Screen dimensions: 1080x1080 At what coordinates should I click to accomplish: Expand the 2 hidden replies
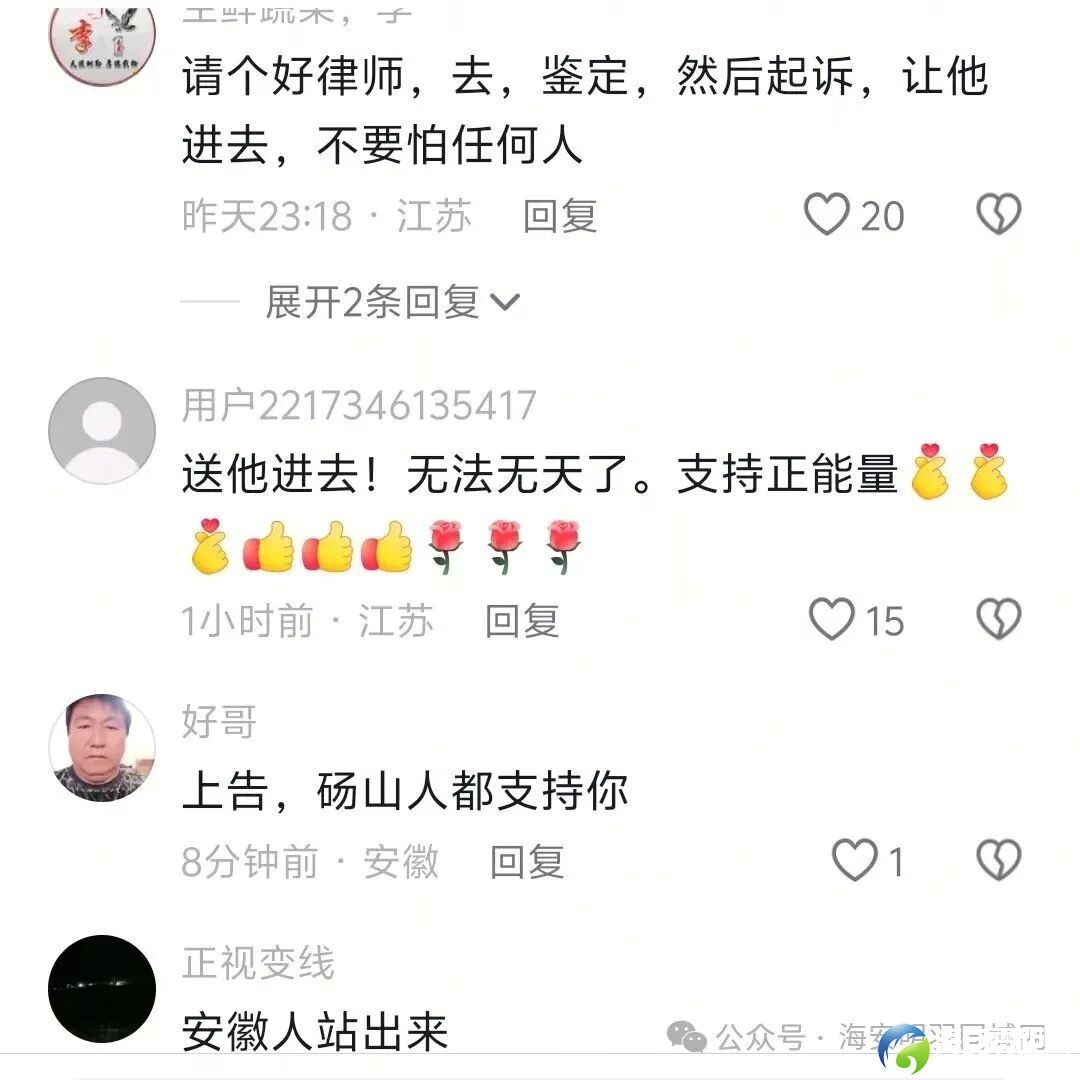point(392,301)
